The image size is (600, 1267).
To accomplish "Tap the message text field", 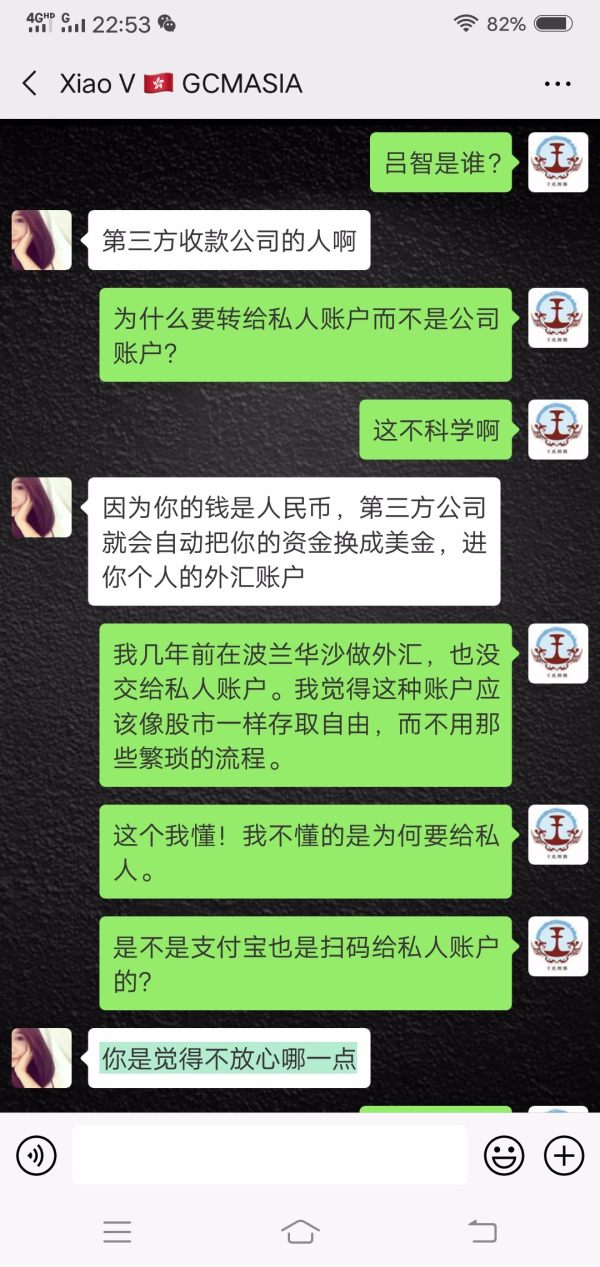I will coord(270,1156).
